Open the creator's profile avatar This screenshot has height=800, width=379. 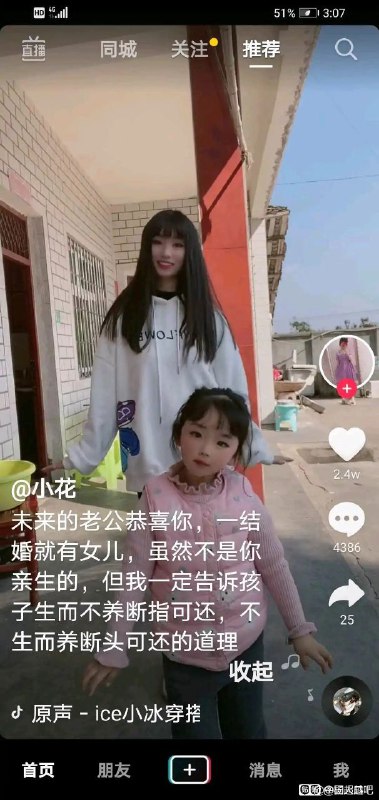pos(347,362)
